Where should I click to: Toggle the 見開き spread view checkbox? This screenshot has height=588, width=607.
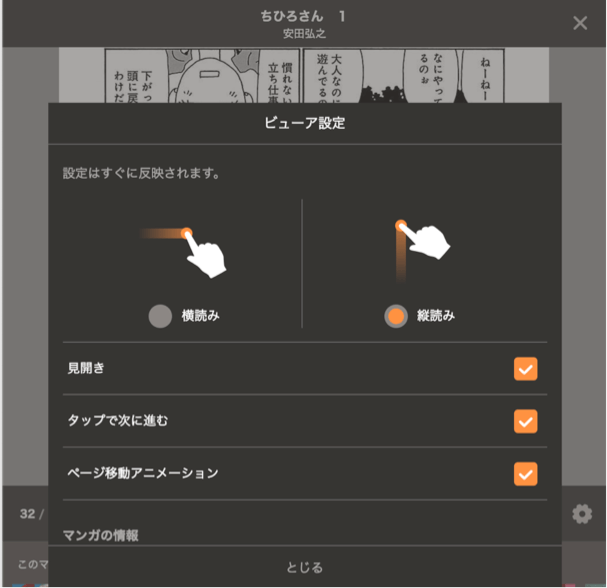coord(526,369)
